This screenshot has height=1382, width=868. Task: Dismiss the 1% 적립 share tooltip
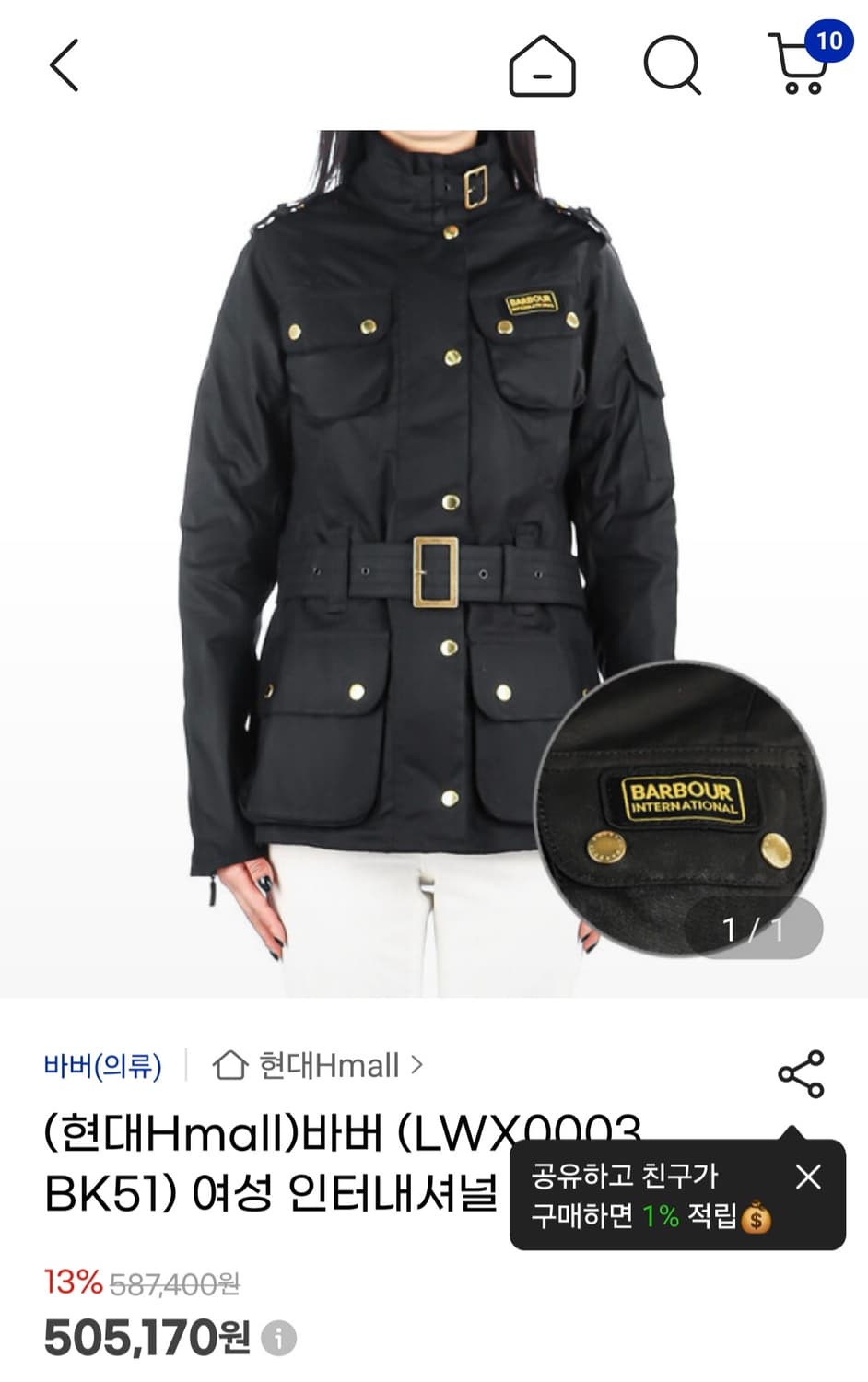point(809,1176)
